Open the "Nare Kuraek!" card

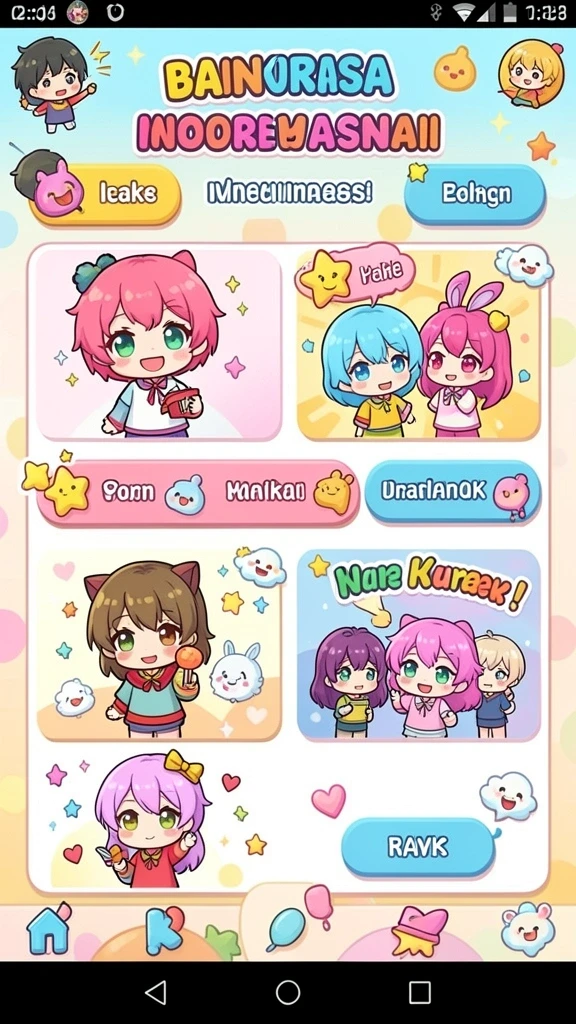[419, 645]
